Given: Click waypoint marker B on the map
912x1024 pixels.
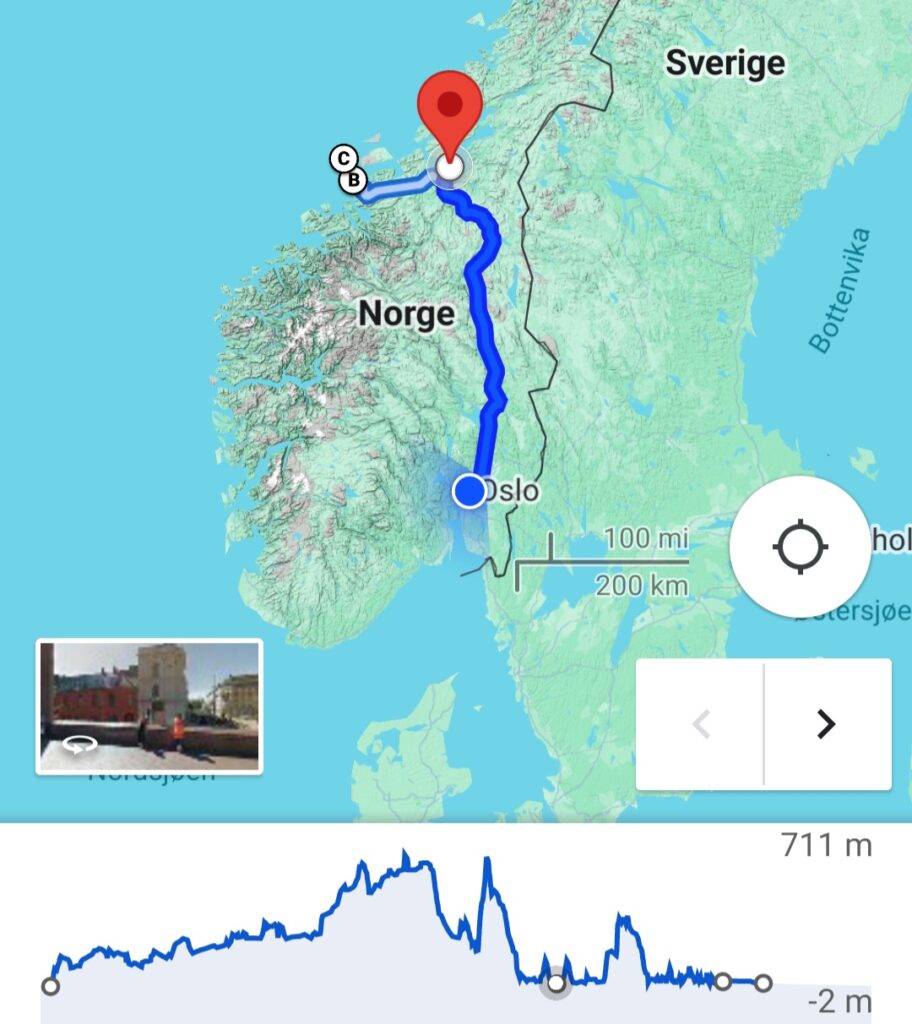Looking at the screenshot, I should click(x=353, y=179).
